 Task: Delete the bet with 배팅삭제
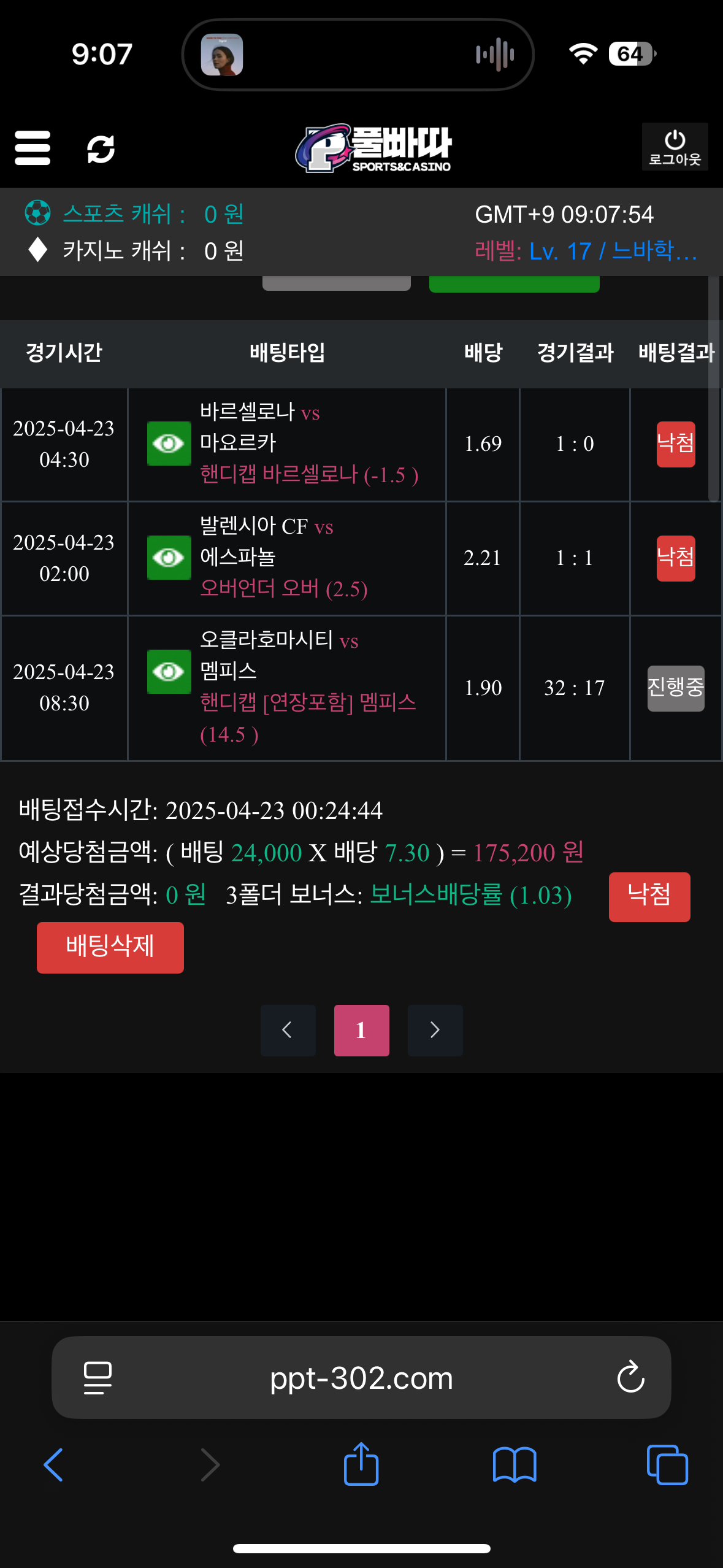coord(110,947)
